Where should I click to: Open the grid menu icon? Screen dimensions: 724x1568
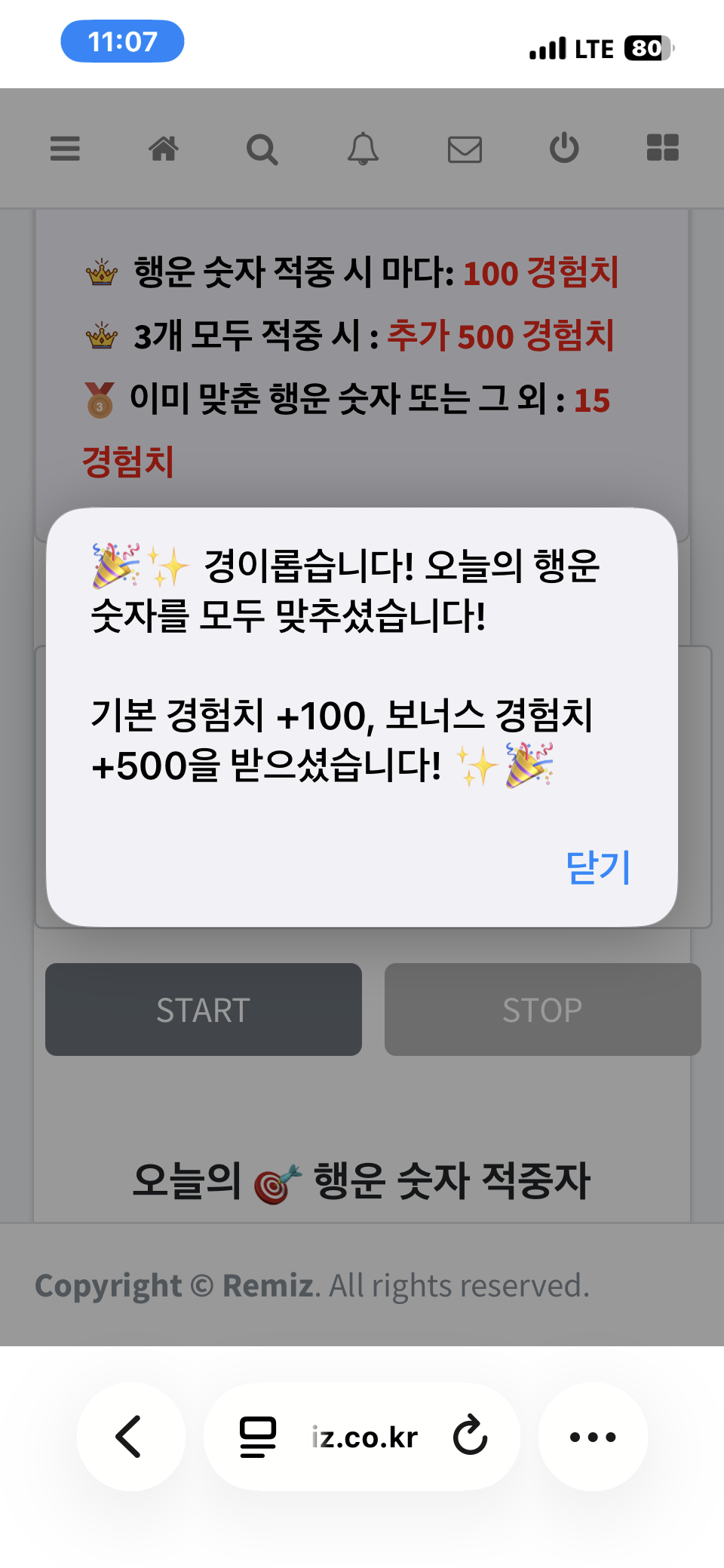(x=663, y=149)
